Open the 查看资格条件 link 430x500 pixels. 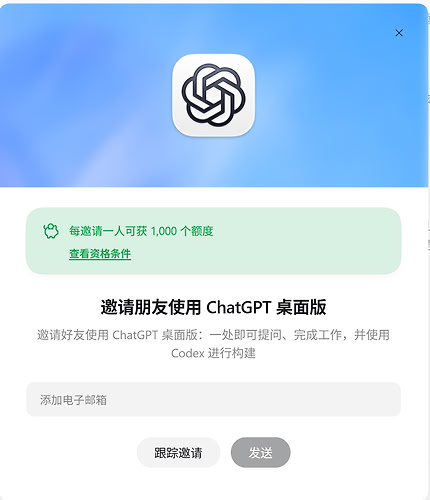(x=100, y=254)
